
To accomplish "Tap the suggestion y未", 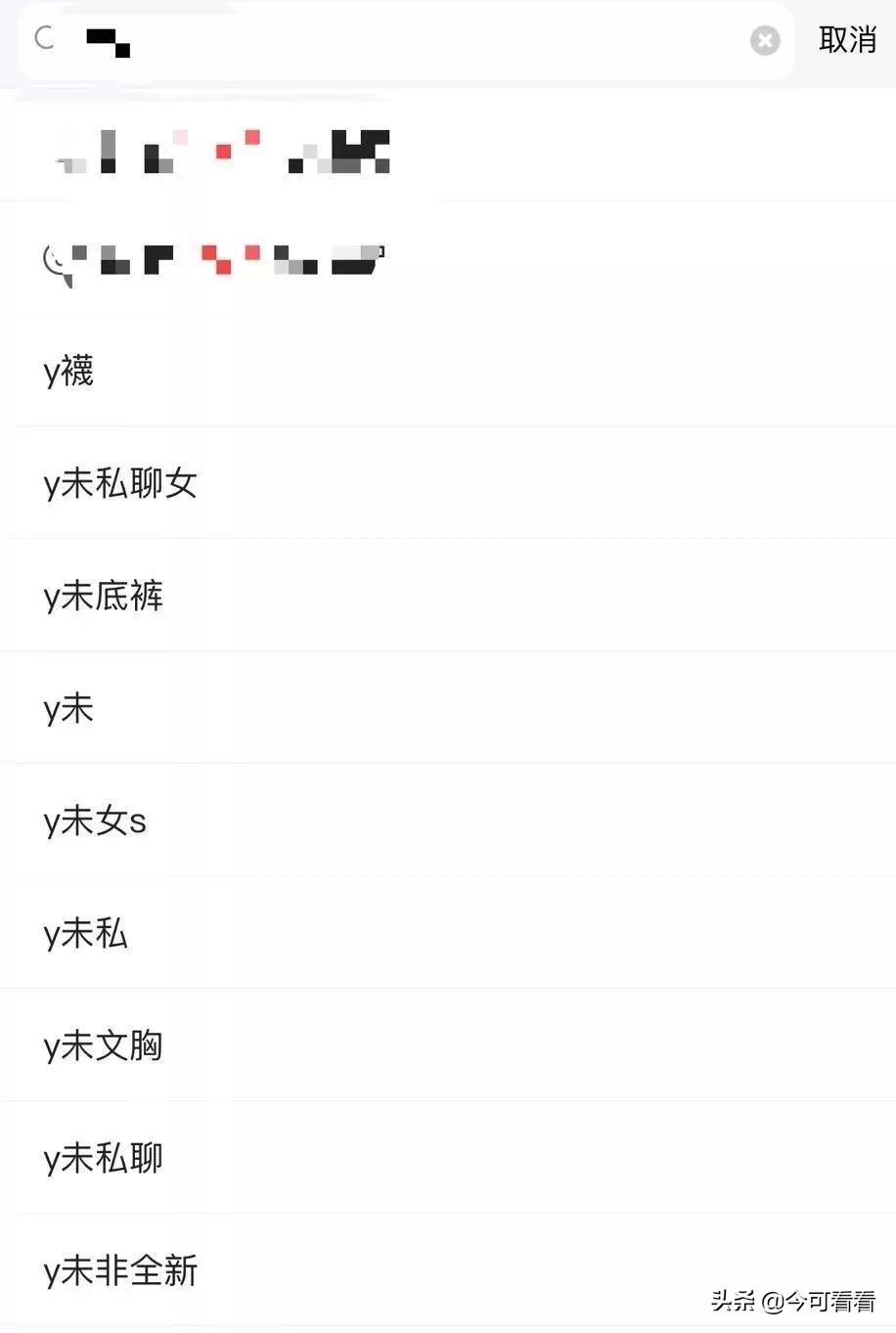I will 66,707.
